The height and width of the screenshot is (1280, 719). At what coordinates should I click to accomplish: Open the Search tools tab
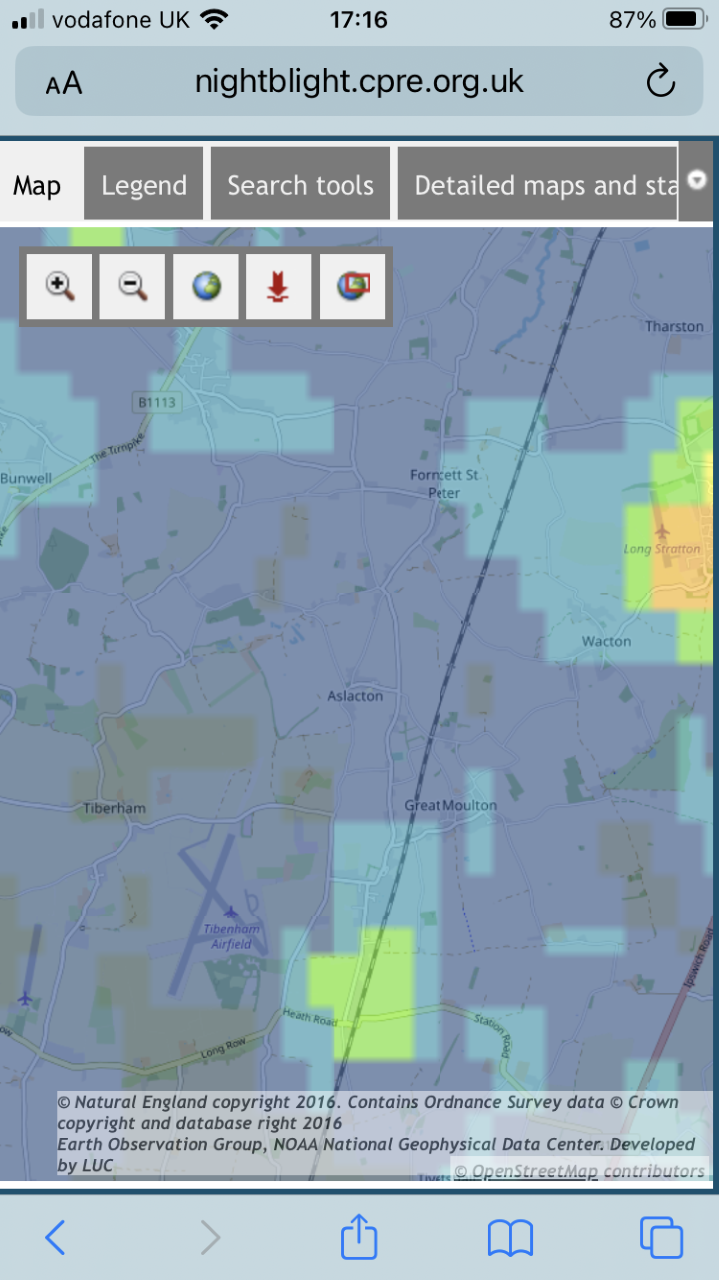coord(300,185)
